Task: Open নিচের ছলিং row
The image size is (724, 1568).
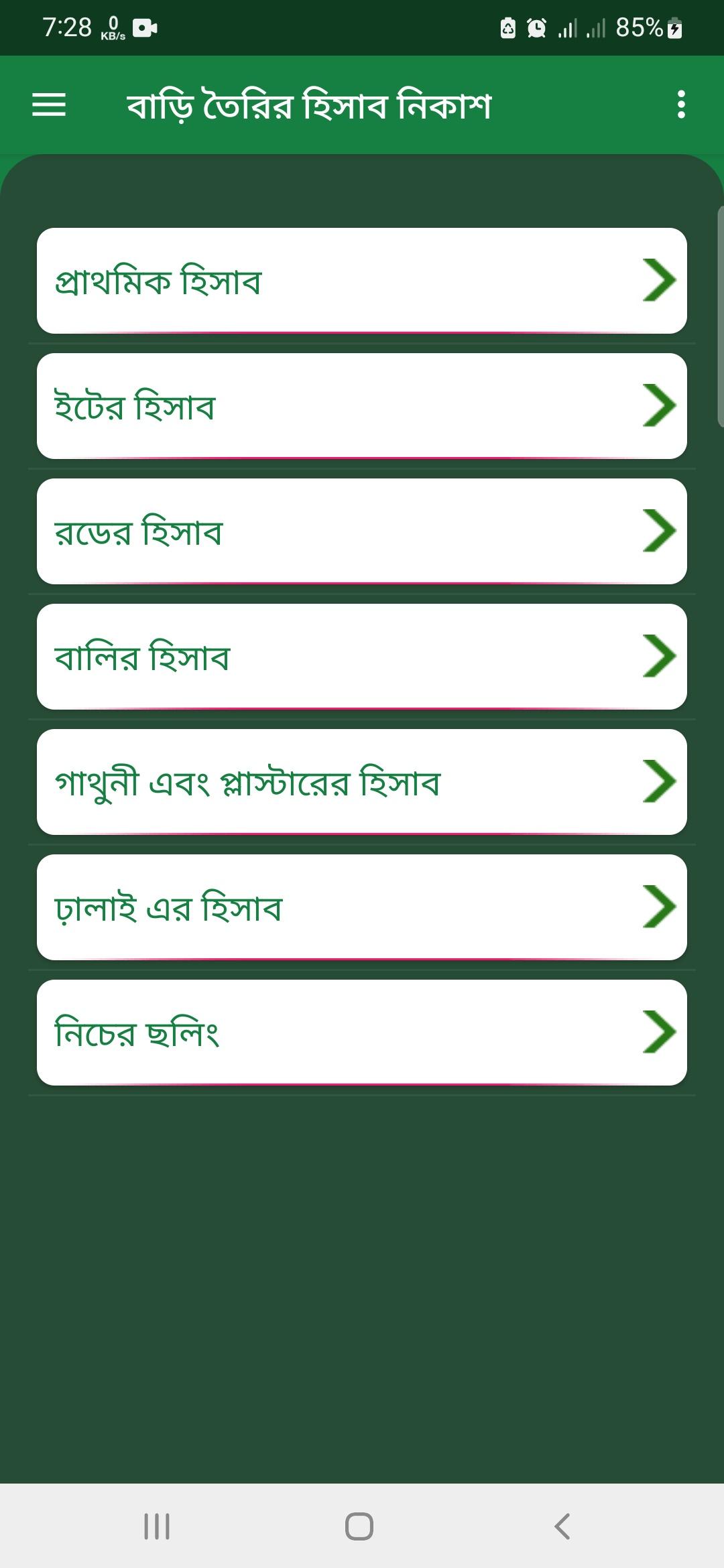Action: (362, 1033)
